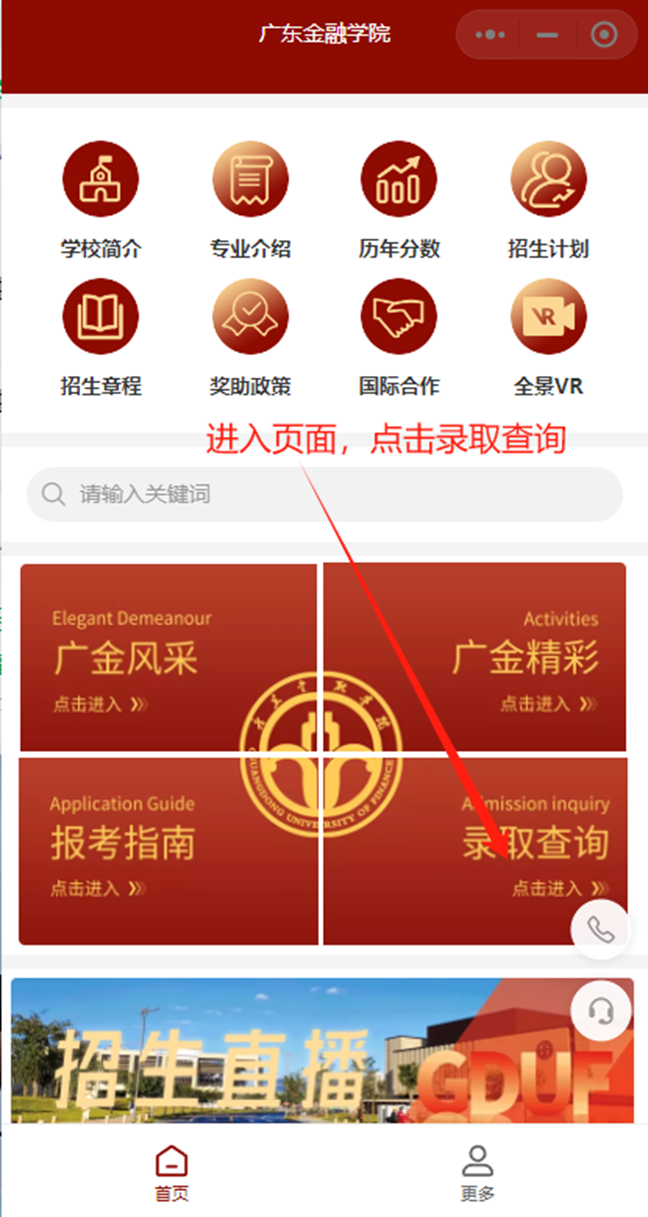Call the school via phone icon

click(x=600, y=930)
